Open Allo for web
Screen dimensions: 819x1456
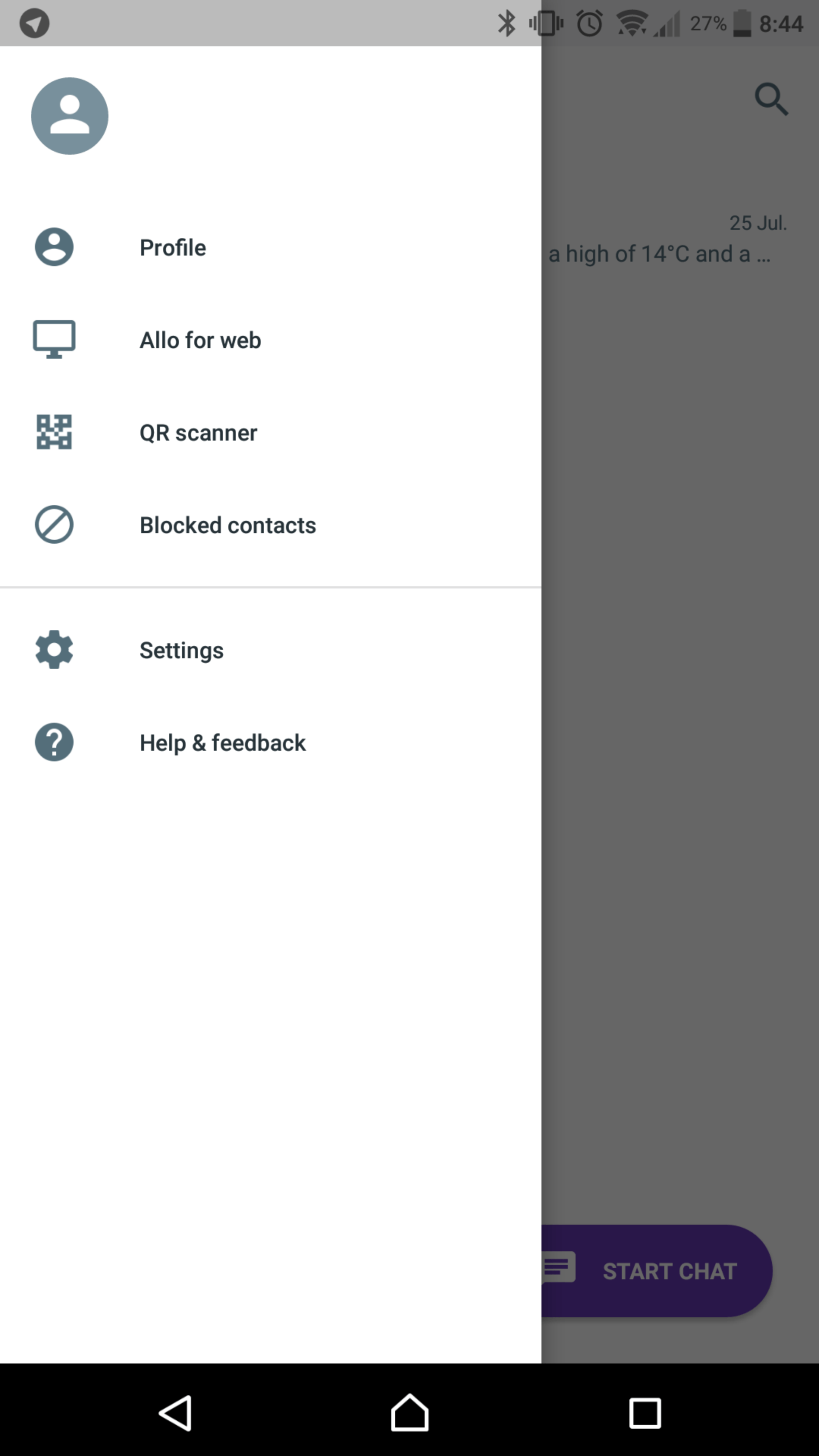tap(270, 340)
